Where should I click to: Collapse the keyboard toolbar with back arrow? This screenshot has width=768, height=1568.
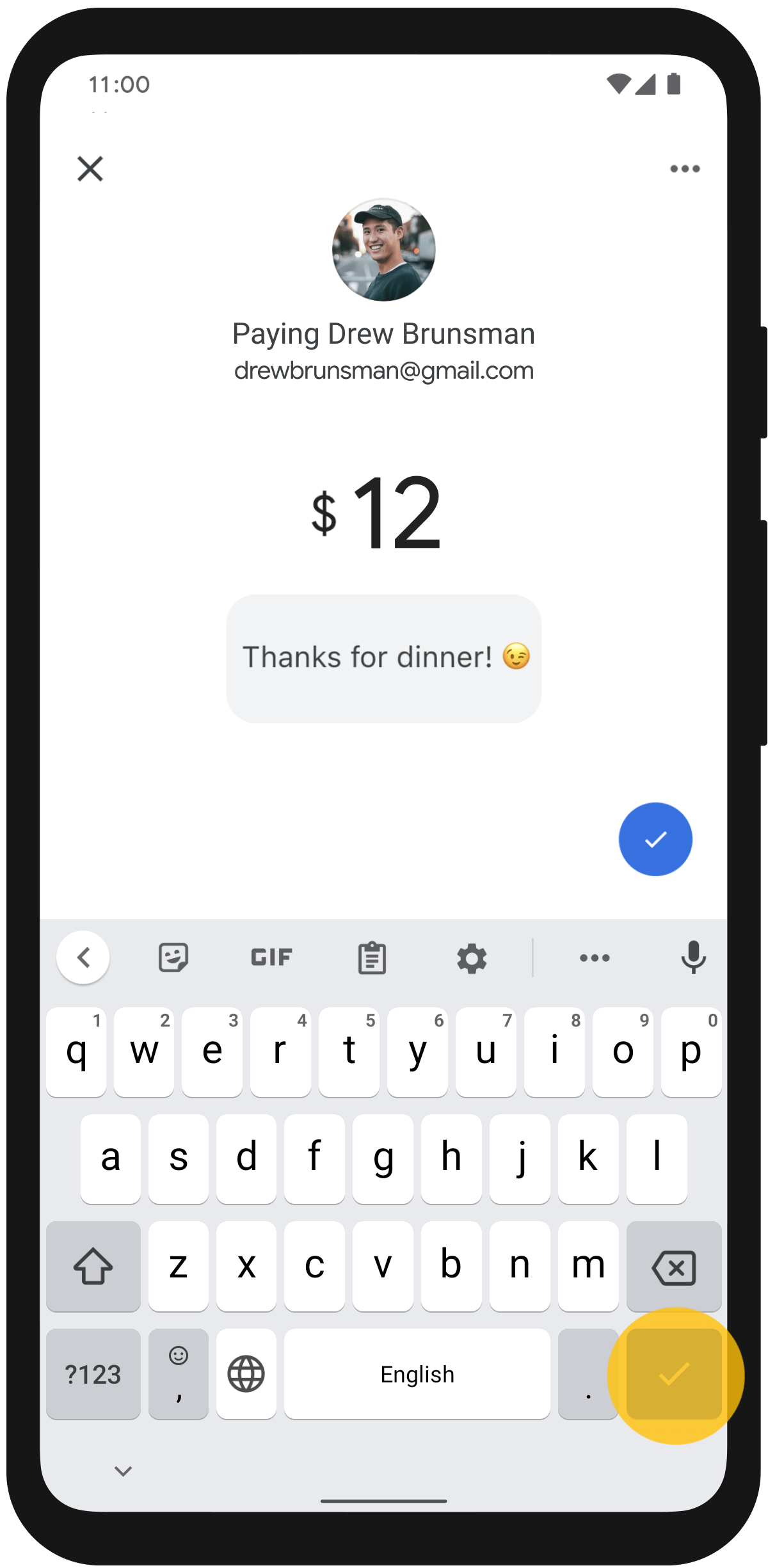click(x=83, y=957)
